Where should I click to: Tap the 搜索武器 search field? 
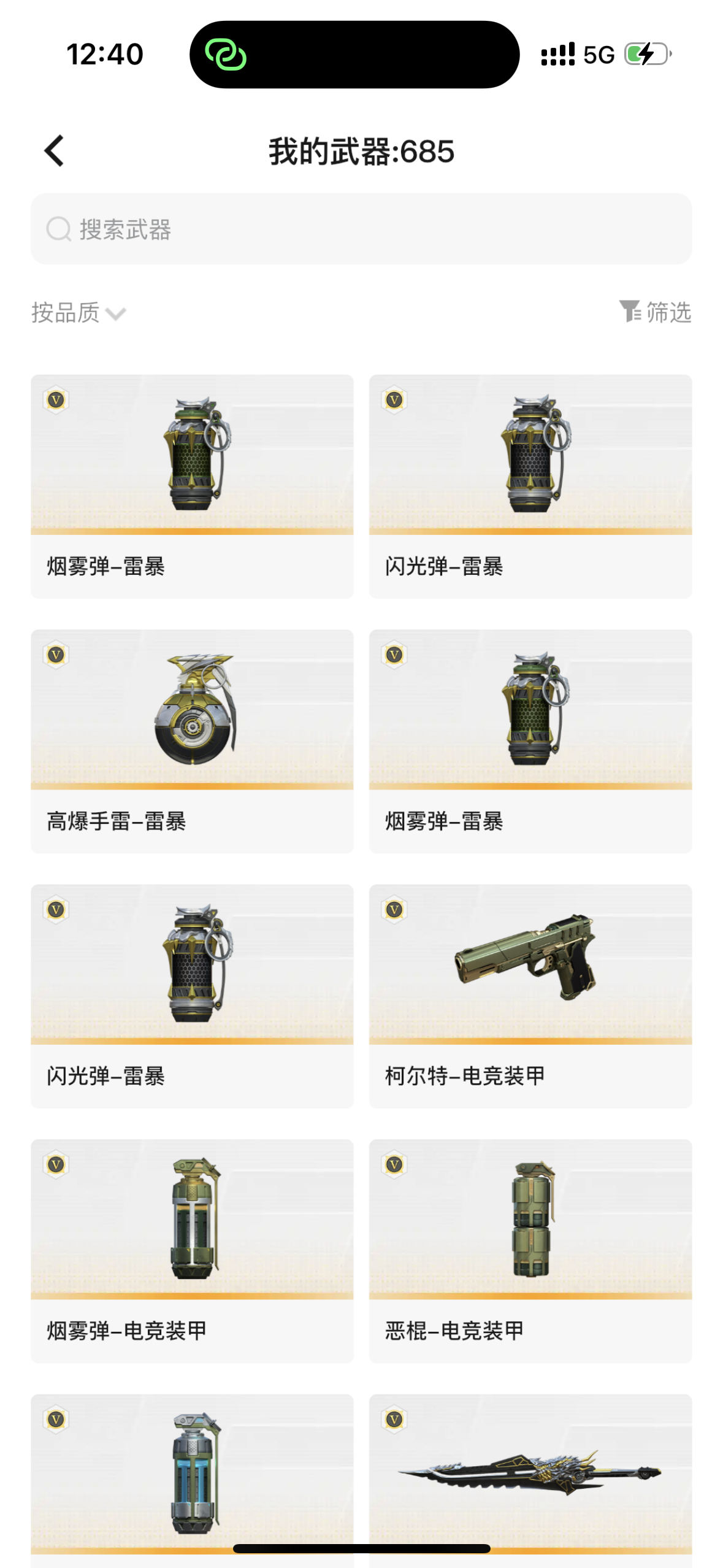[361, 229]
